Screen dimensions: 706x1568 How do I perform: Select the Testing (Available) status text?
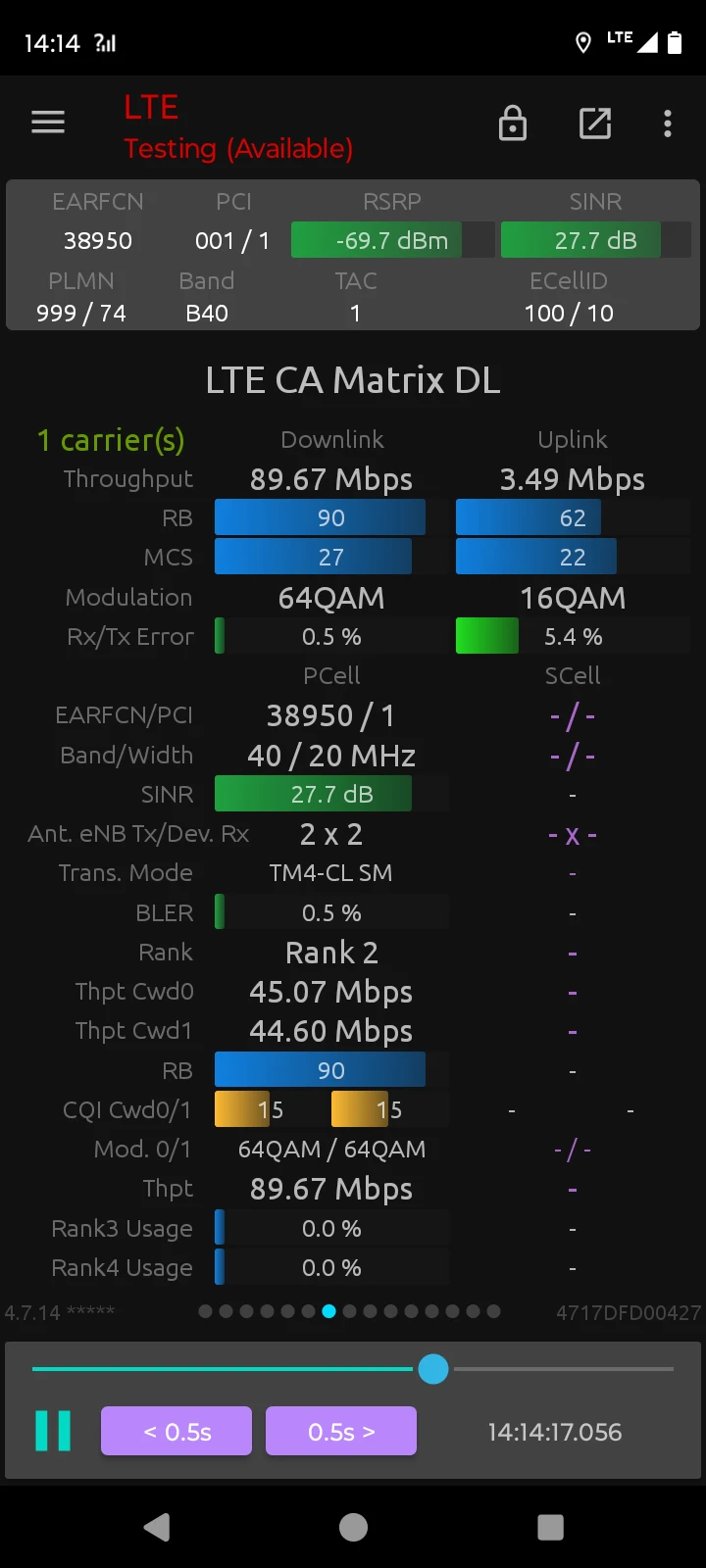click(x=239, y=148)
